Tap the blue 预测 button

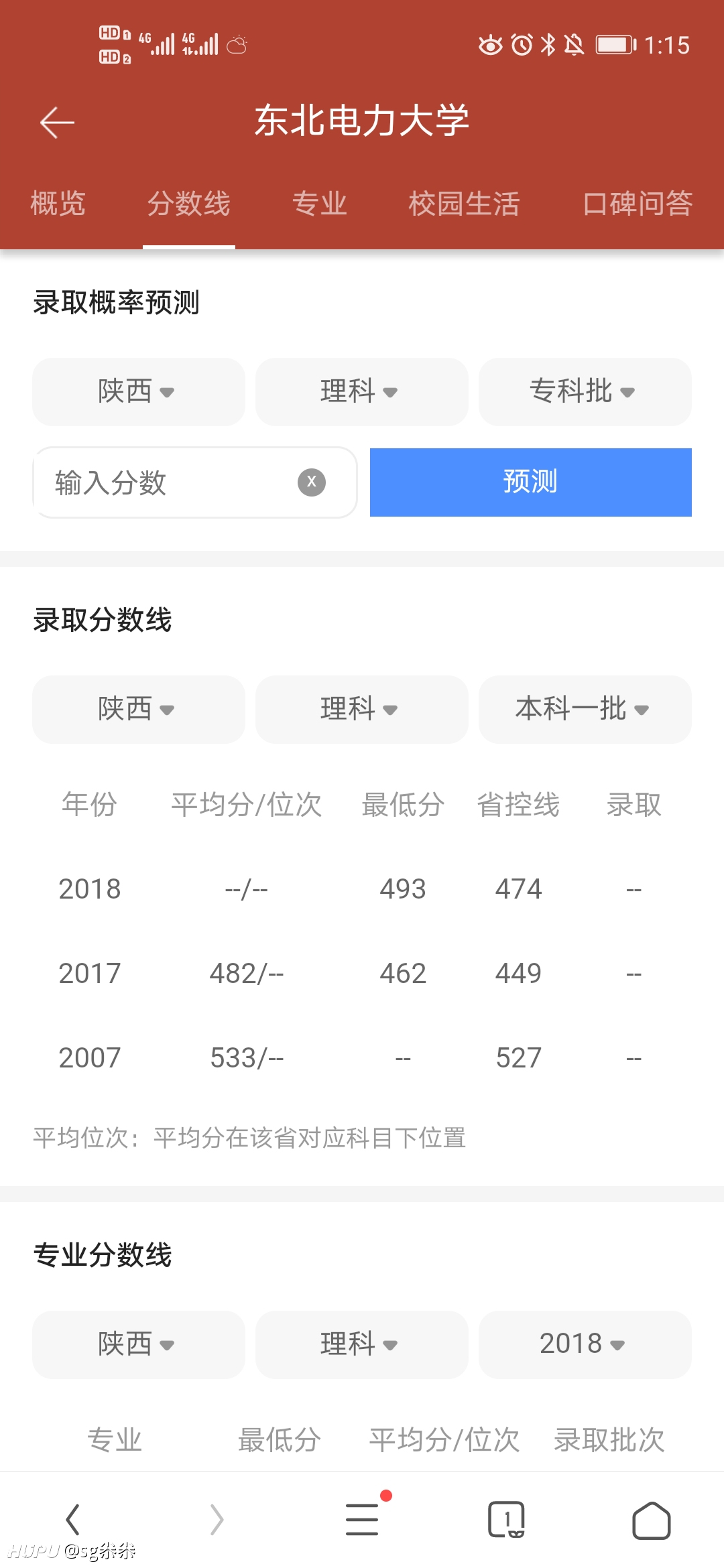coord(531,482)
